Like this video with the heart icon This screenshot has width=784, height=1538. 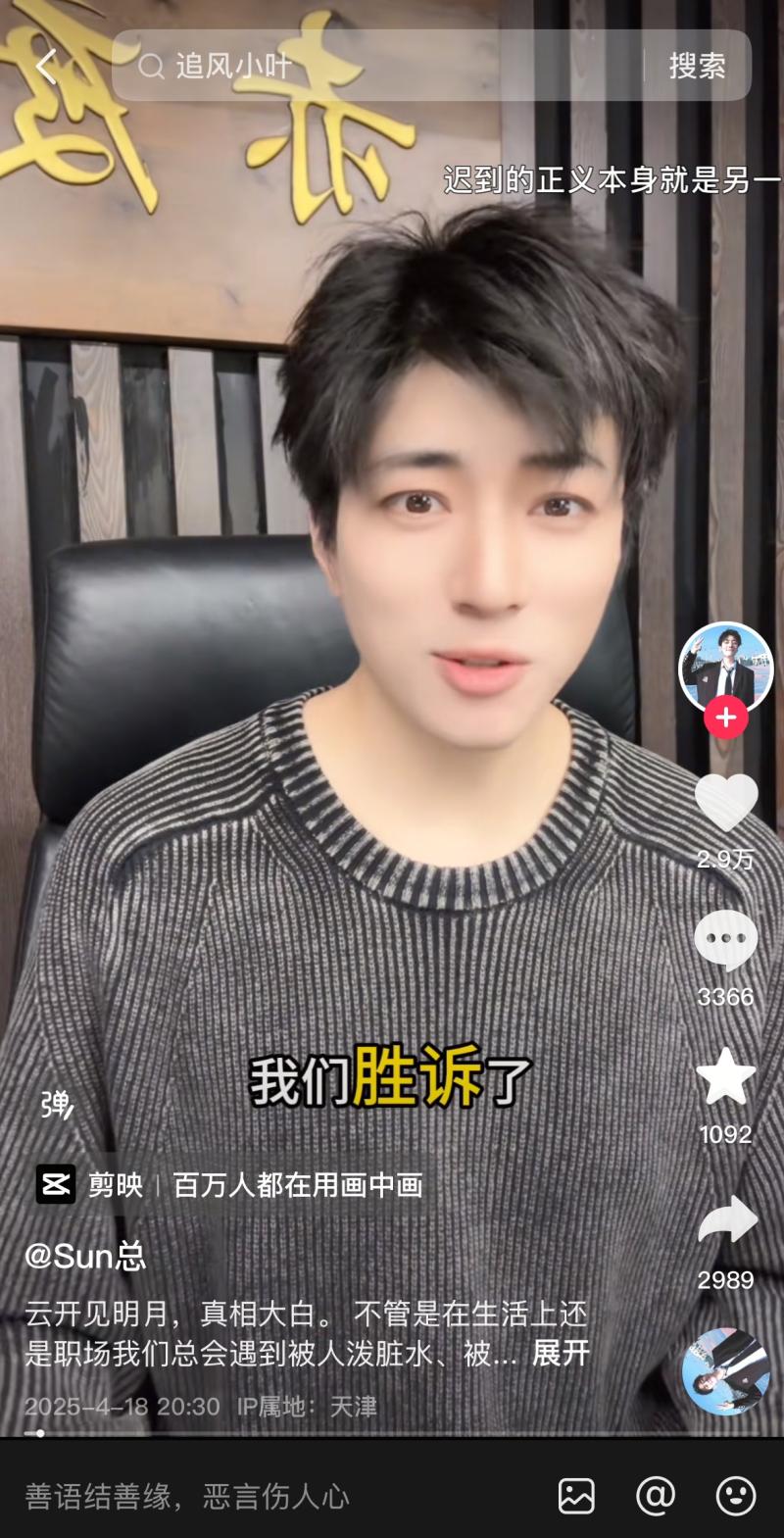coord(725,804)
